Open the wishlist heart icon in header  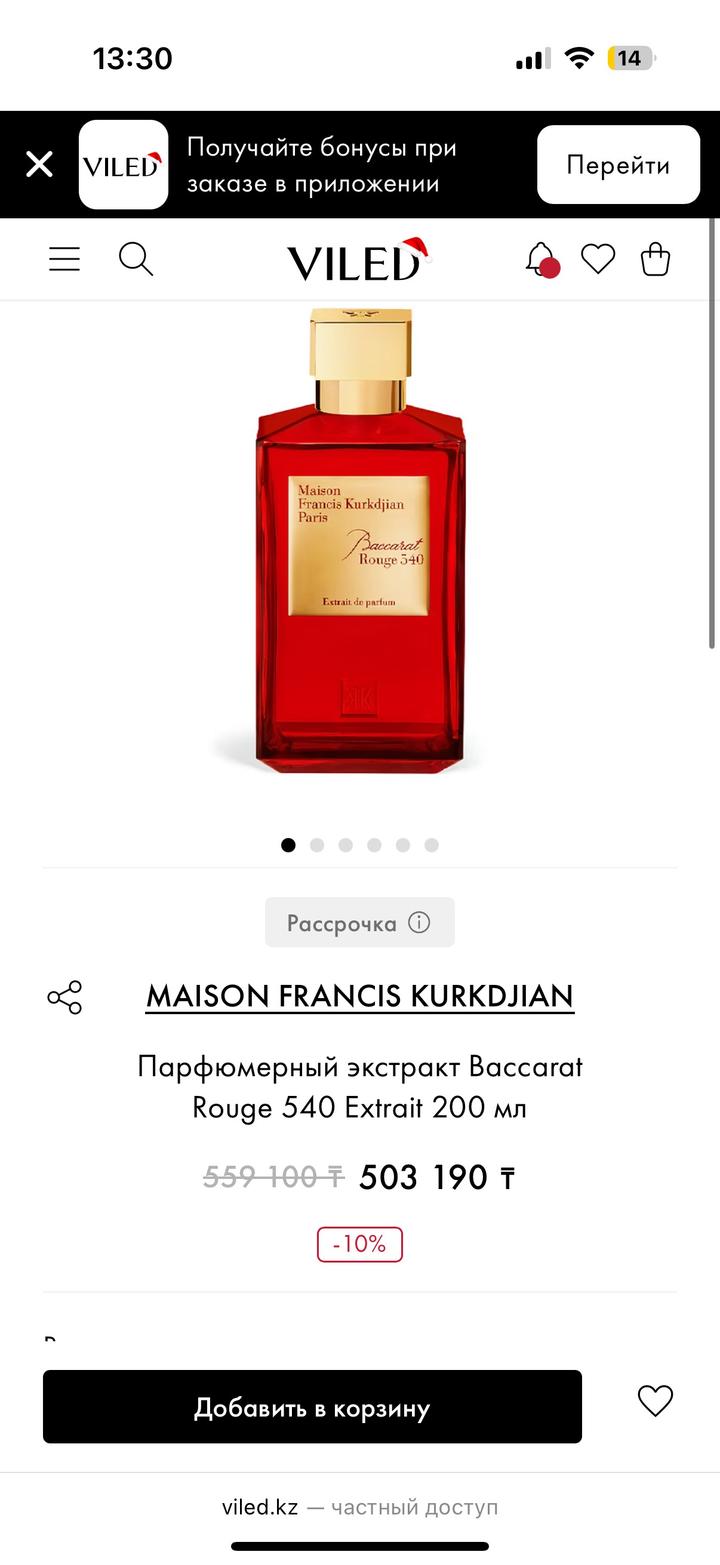597,259
